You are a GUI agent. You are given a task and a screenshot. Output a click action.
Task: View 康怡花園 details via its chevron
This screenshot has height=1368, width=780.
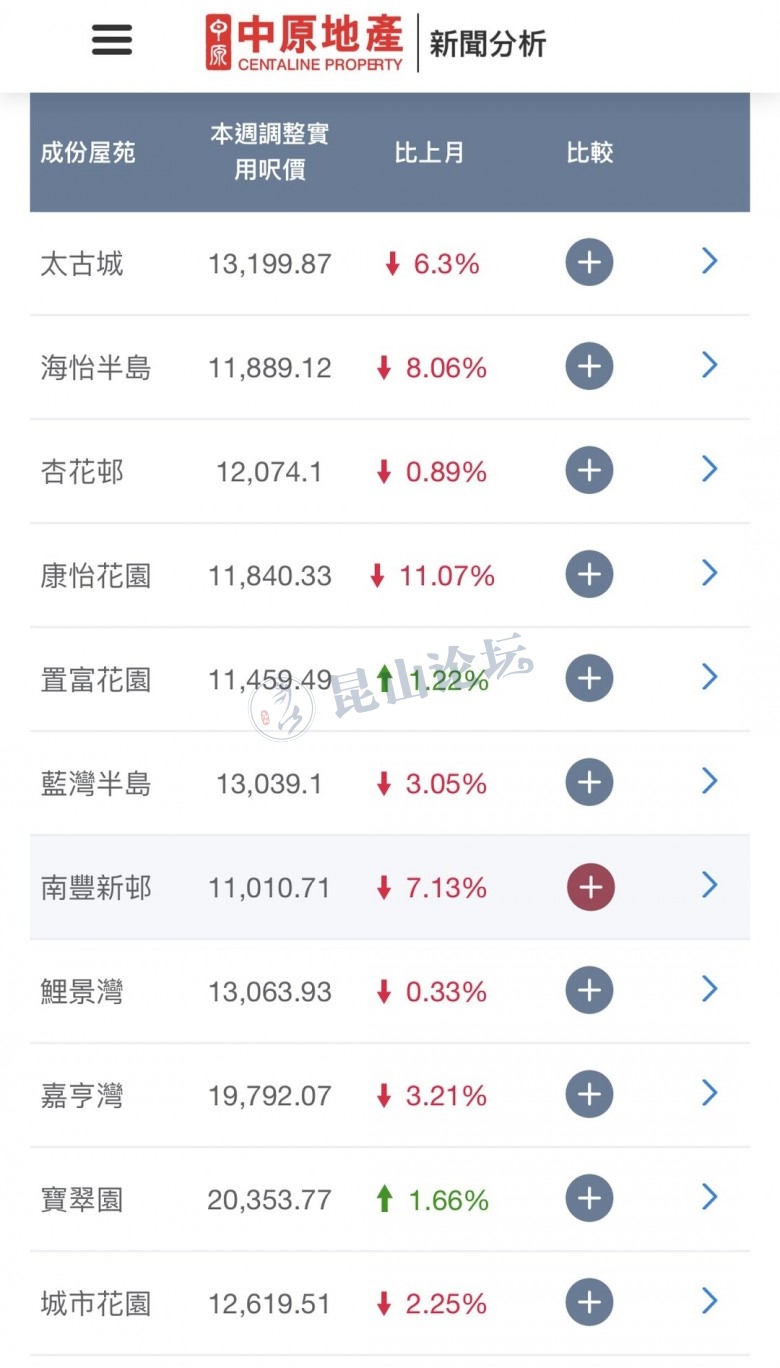click(710, 574)
